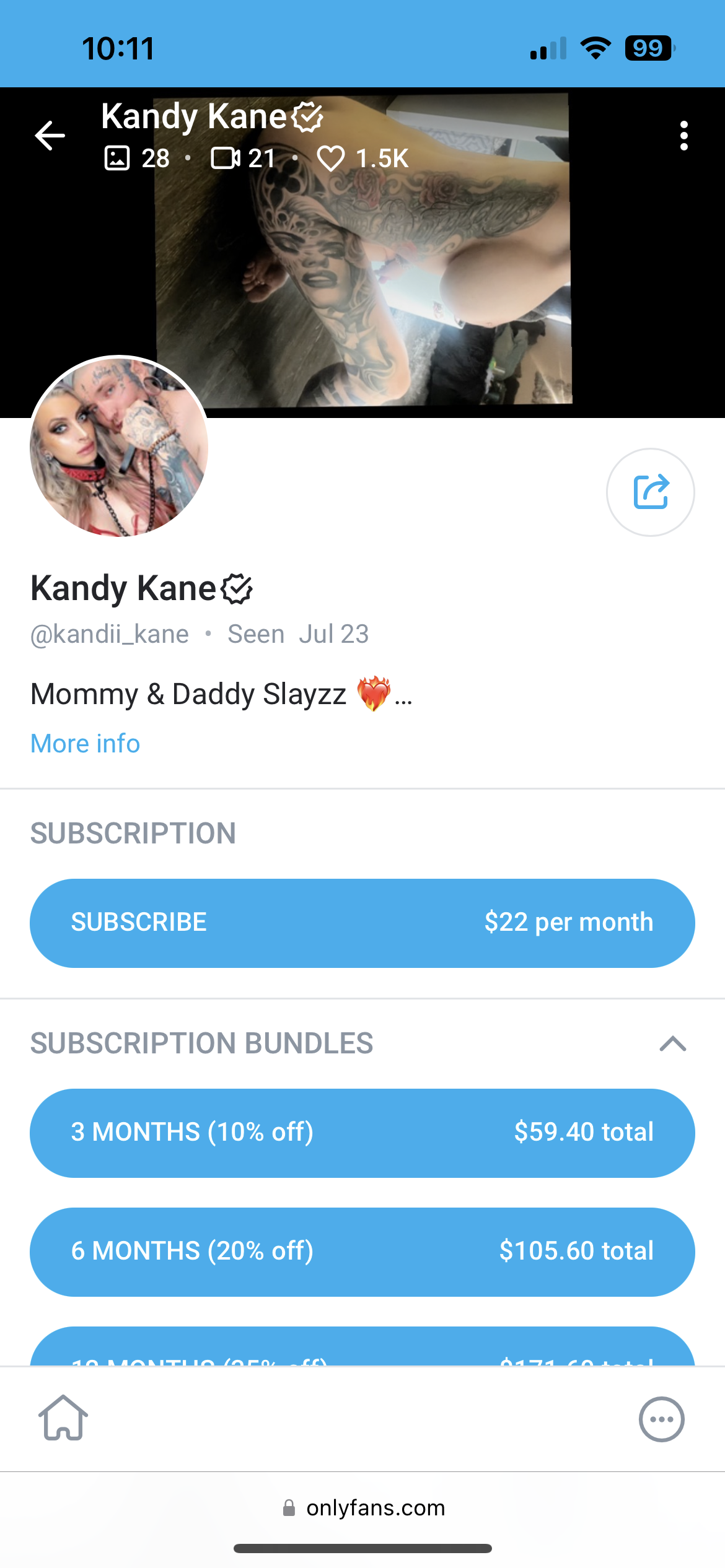Share this profile

(x=650, y=492)
